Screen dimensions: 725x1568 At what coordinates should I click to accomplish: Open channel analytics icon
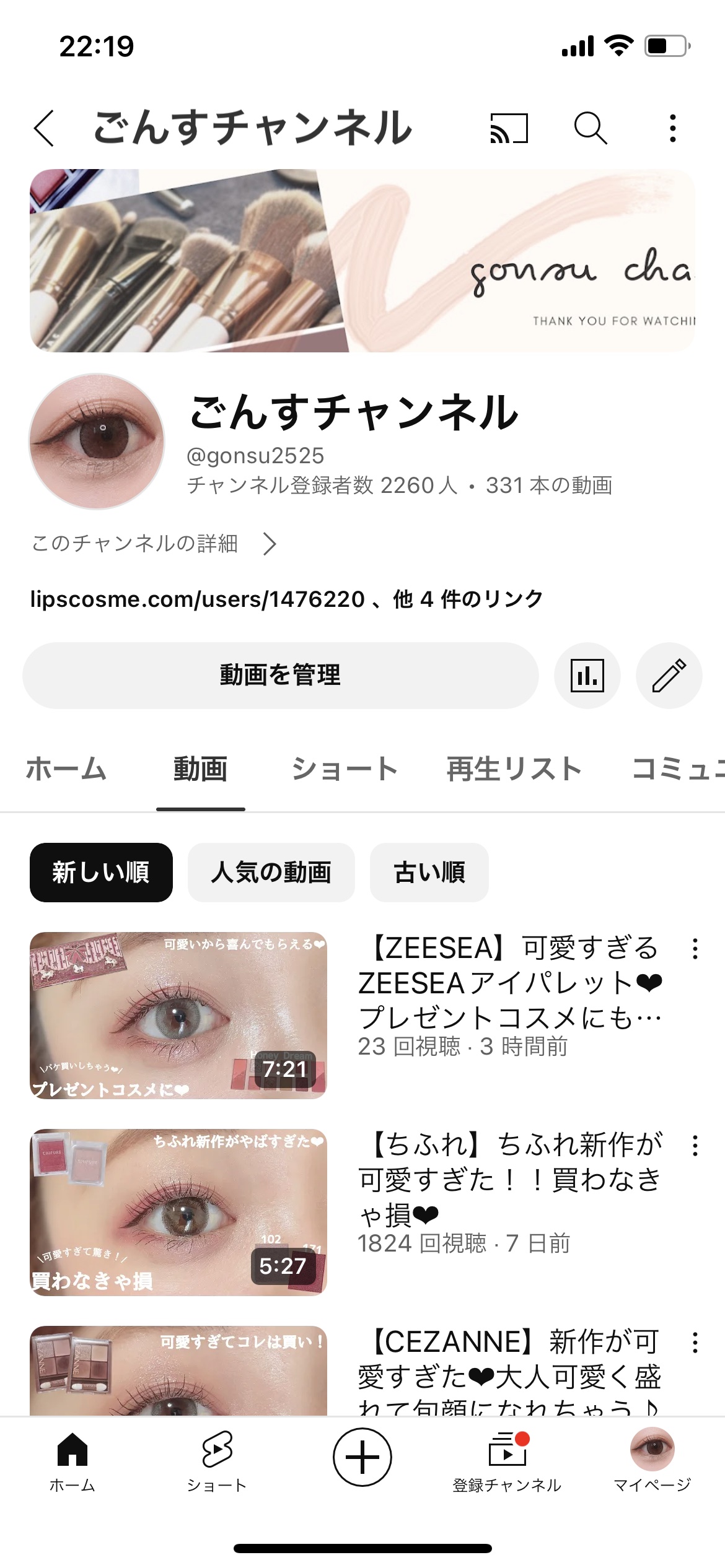(589, 676)
